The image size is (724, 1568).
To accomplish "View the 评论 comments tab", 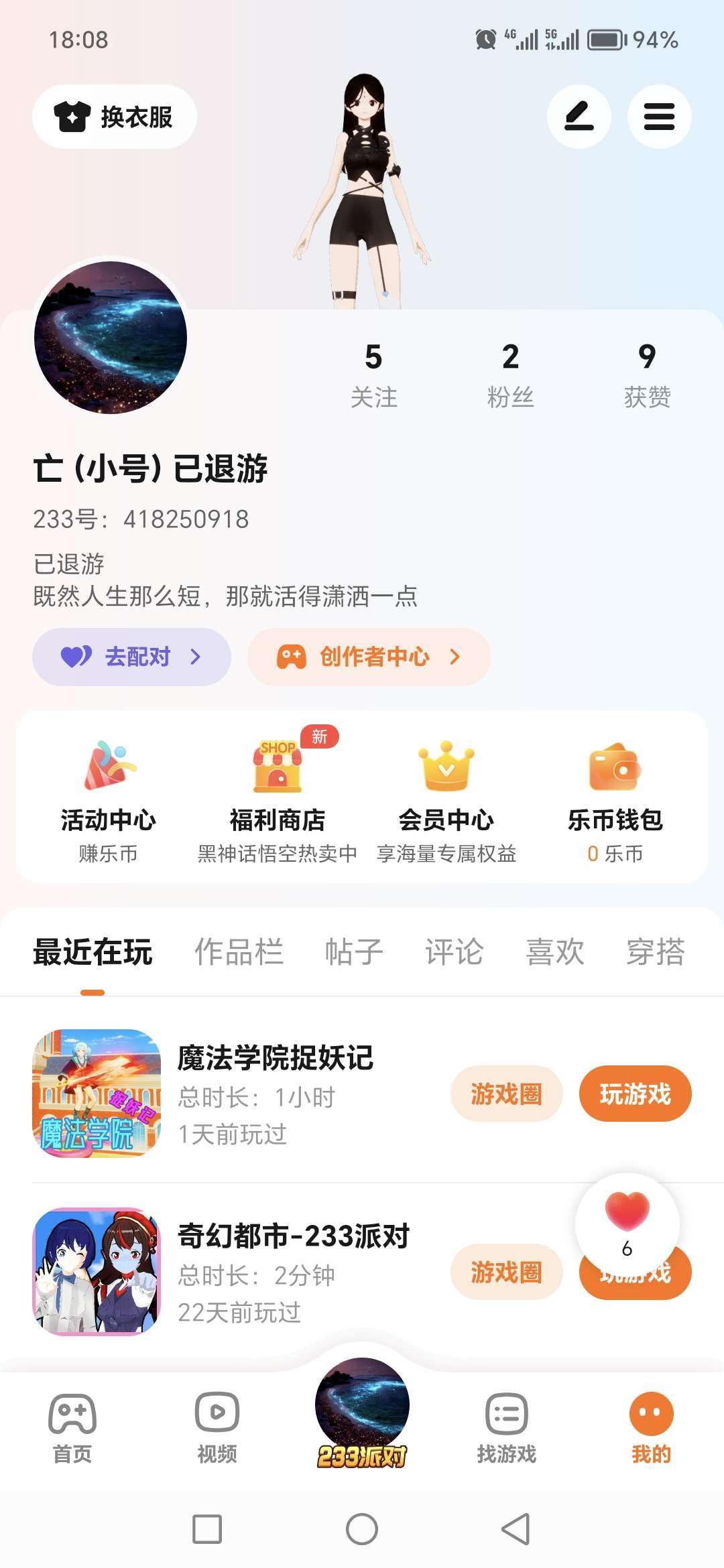I will 454,952.
